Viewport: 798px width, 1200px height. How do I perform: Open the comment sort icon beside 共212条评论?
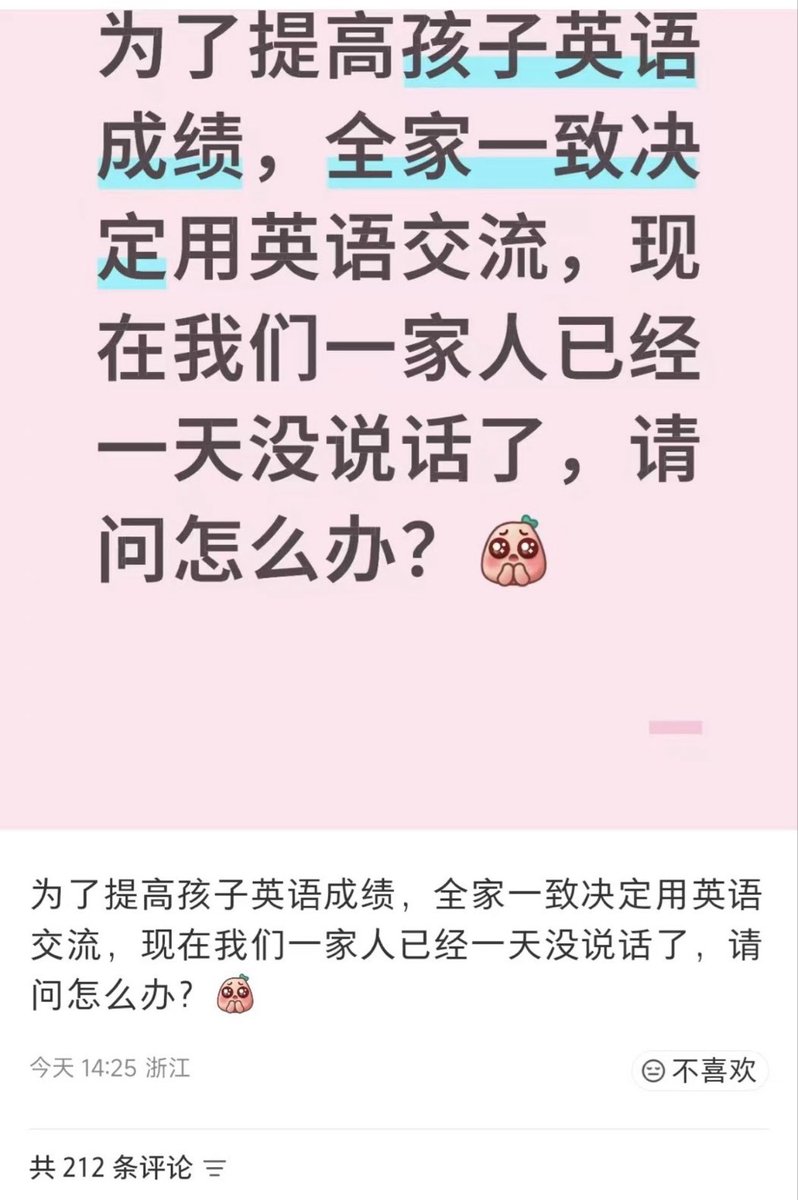216,1167
